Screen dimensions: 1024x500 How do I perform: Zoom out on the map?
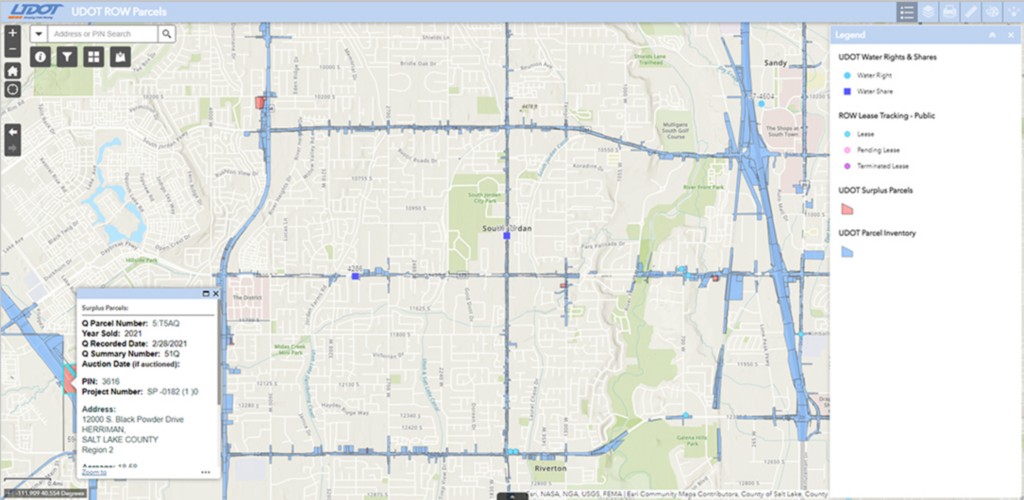point(12,49)
